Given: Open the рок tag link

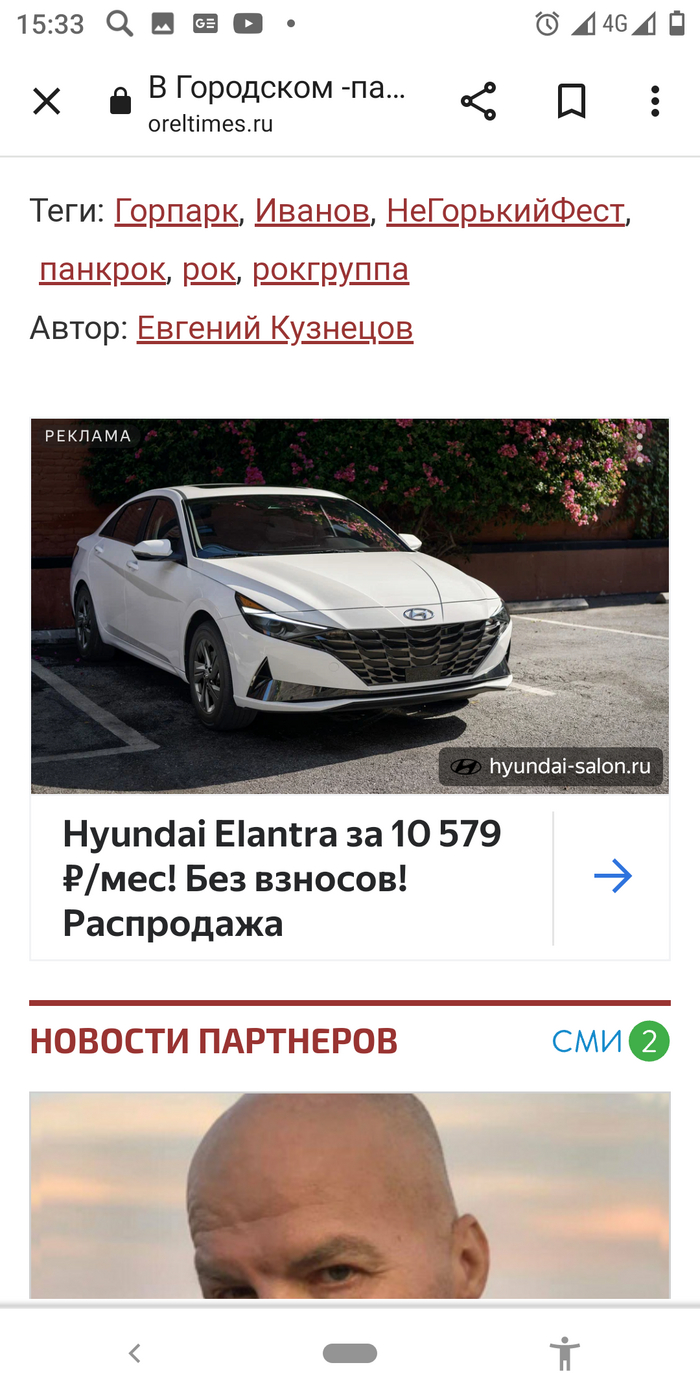Looking at the screenshot, I should (209, 270).
